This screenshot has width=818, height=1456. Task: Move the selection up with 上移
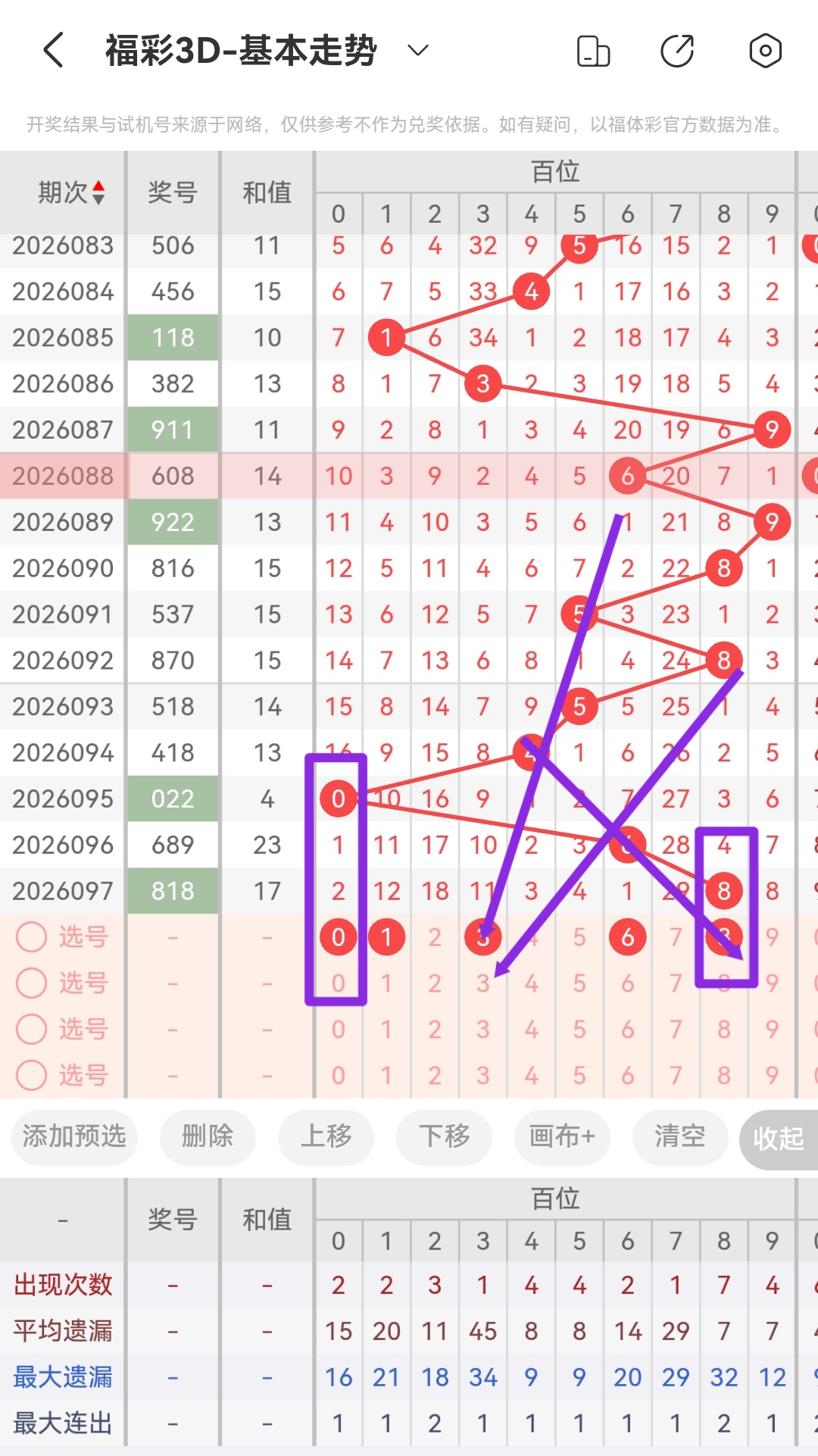(x=326, y=1136)
